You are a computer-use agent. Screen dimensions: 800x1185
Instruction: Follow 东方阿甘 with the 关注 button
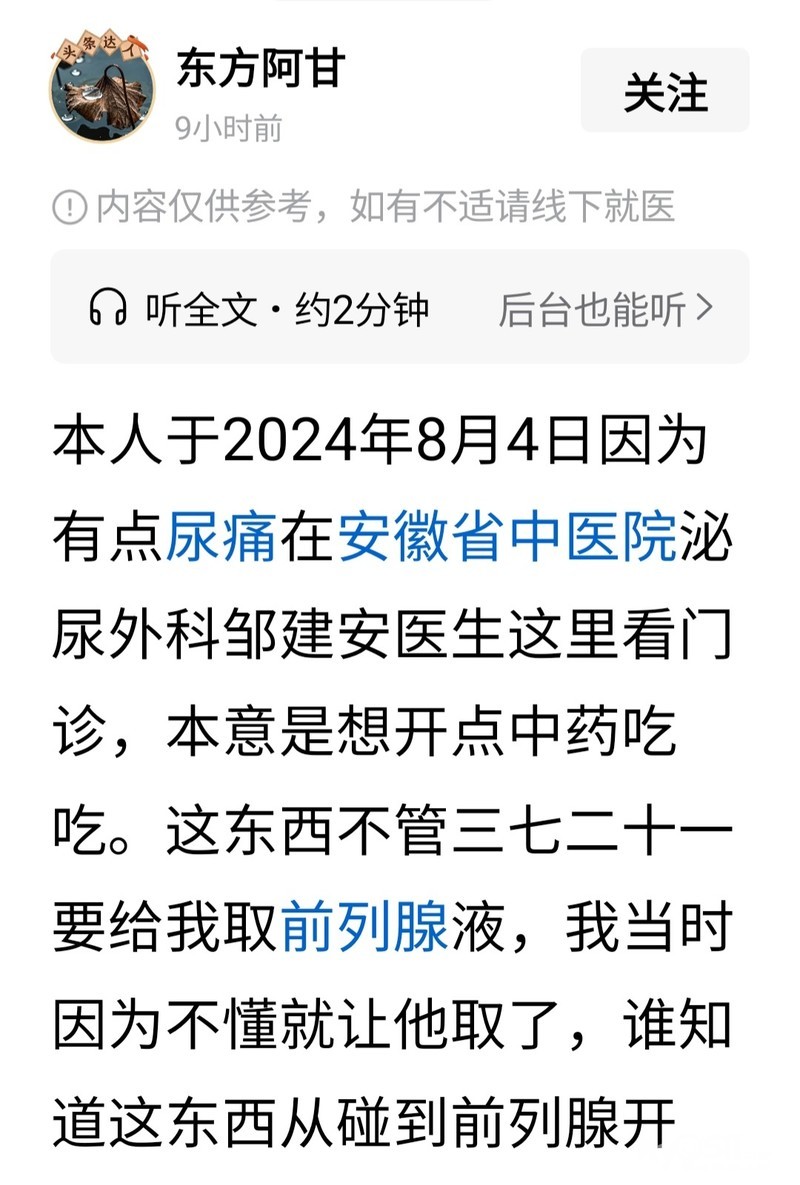[665, 91]
